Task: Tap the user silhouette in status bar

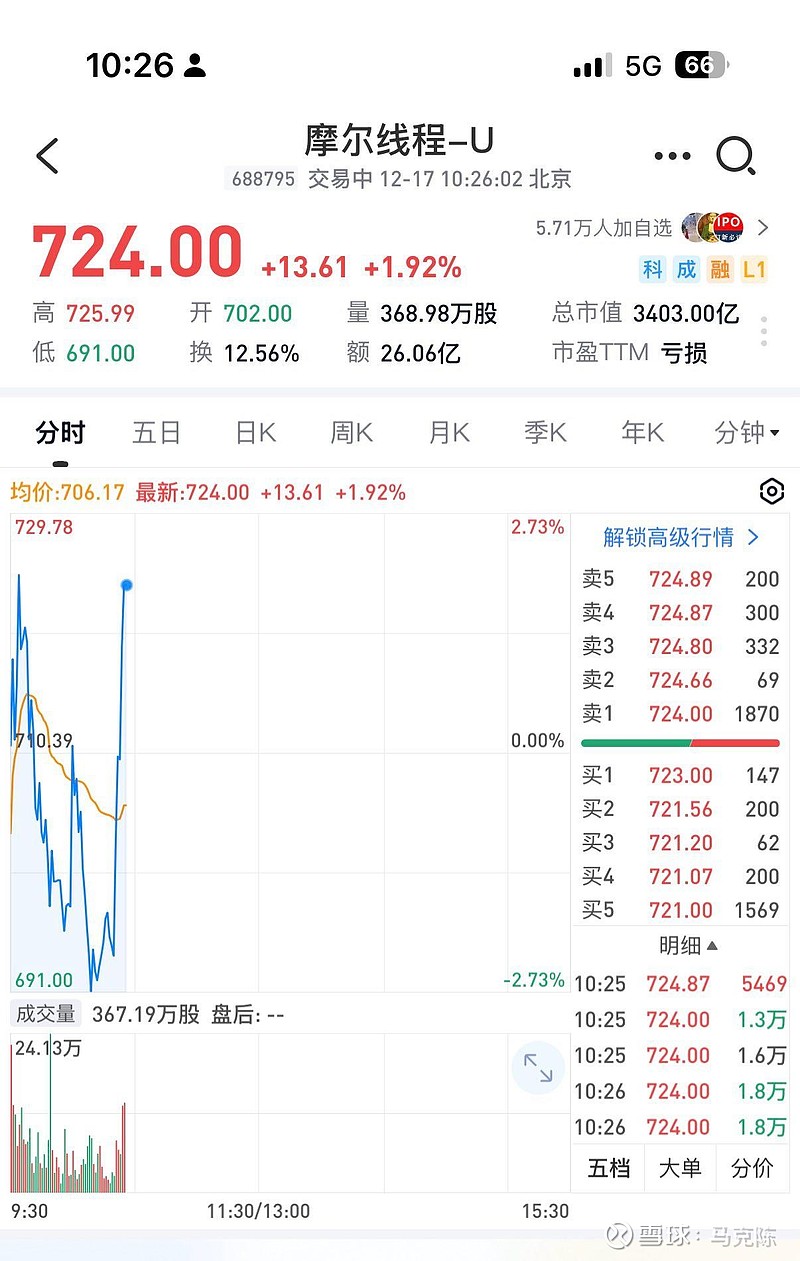Action: pyautogui.click(x=193, y=64)
